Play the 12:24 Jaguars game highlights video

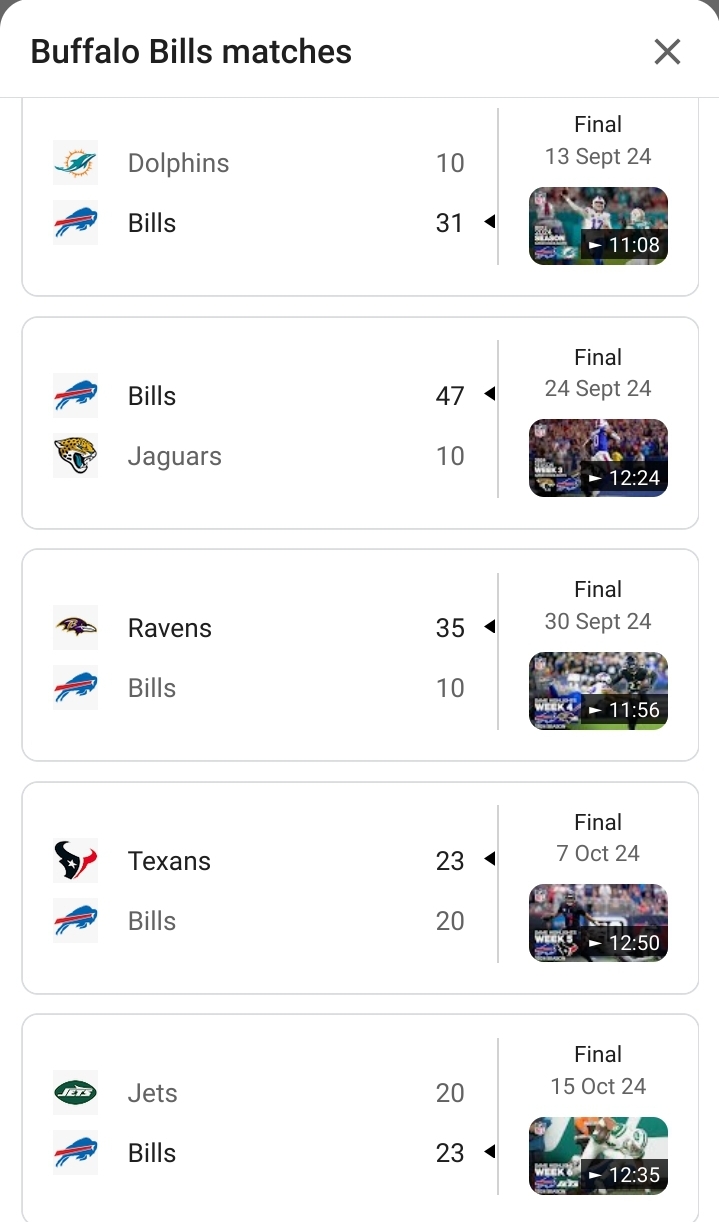598,458
